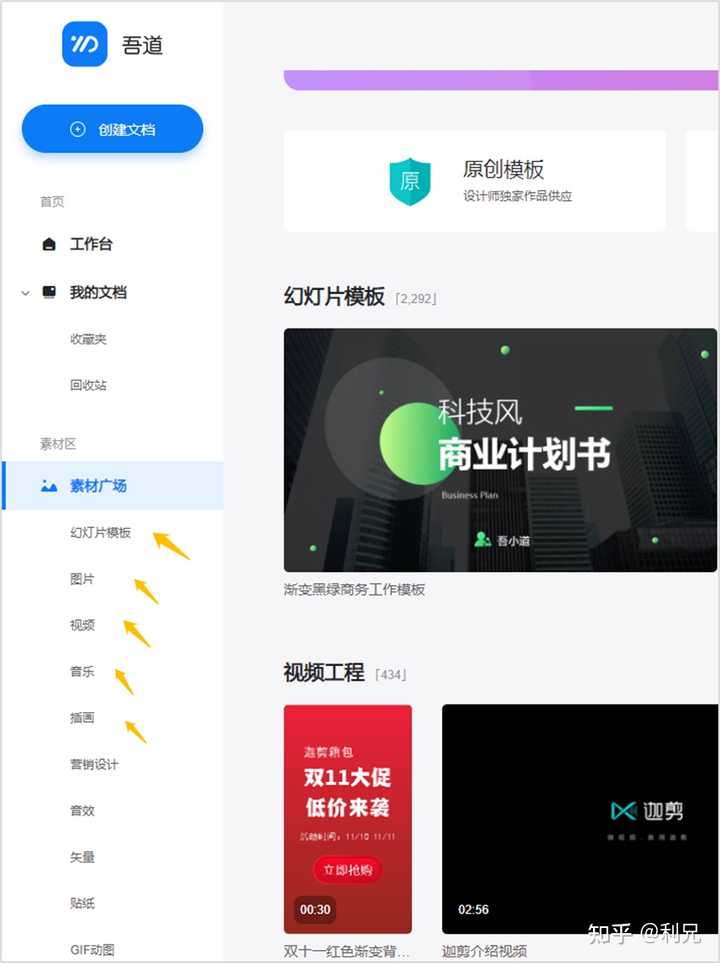Viewport: 720px width, 963px height.
Task: Open 幻灯片模板 category
Action: (100, 532)
